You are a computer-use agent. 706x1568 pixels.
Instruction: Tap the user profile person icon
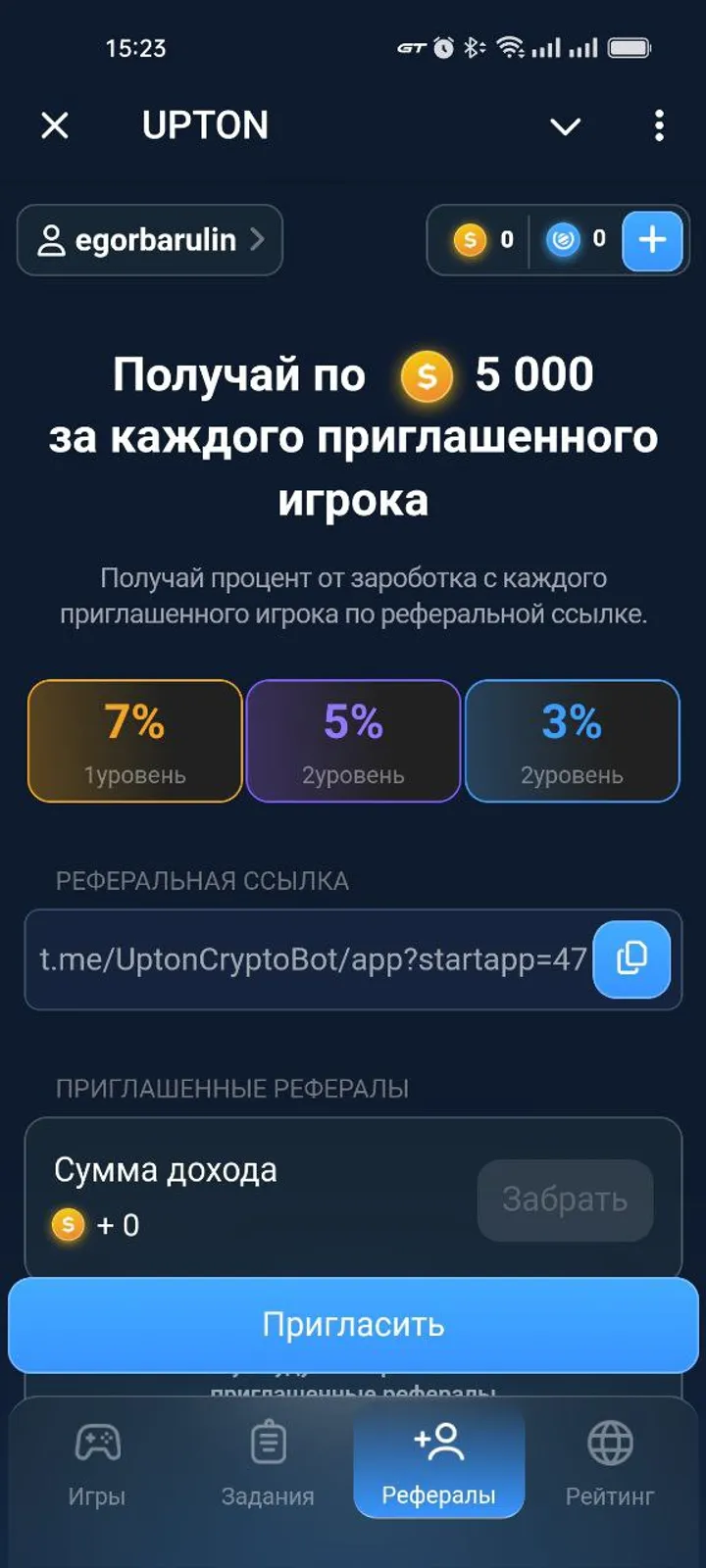(x=54, y=240)
